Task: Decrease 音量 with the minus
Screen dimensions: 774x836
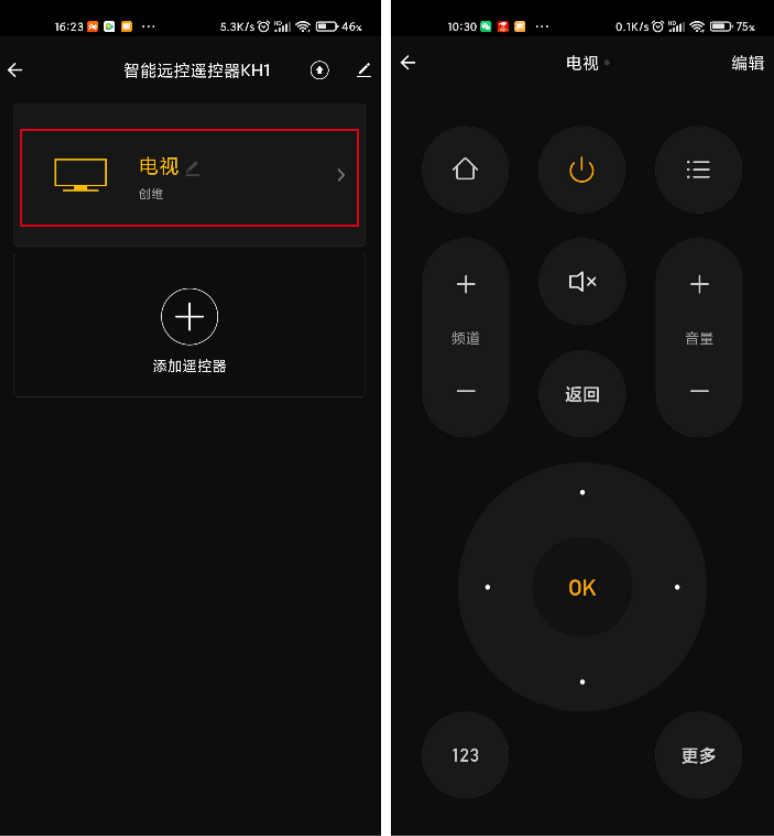Action: [x=699, y=391]
